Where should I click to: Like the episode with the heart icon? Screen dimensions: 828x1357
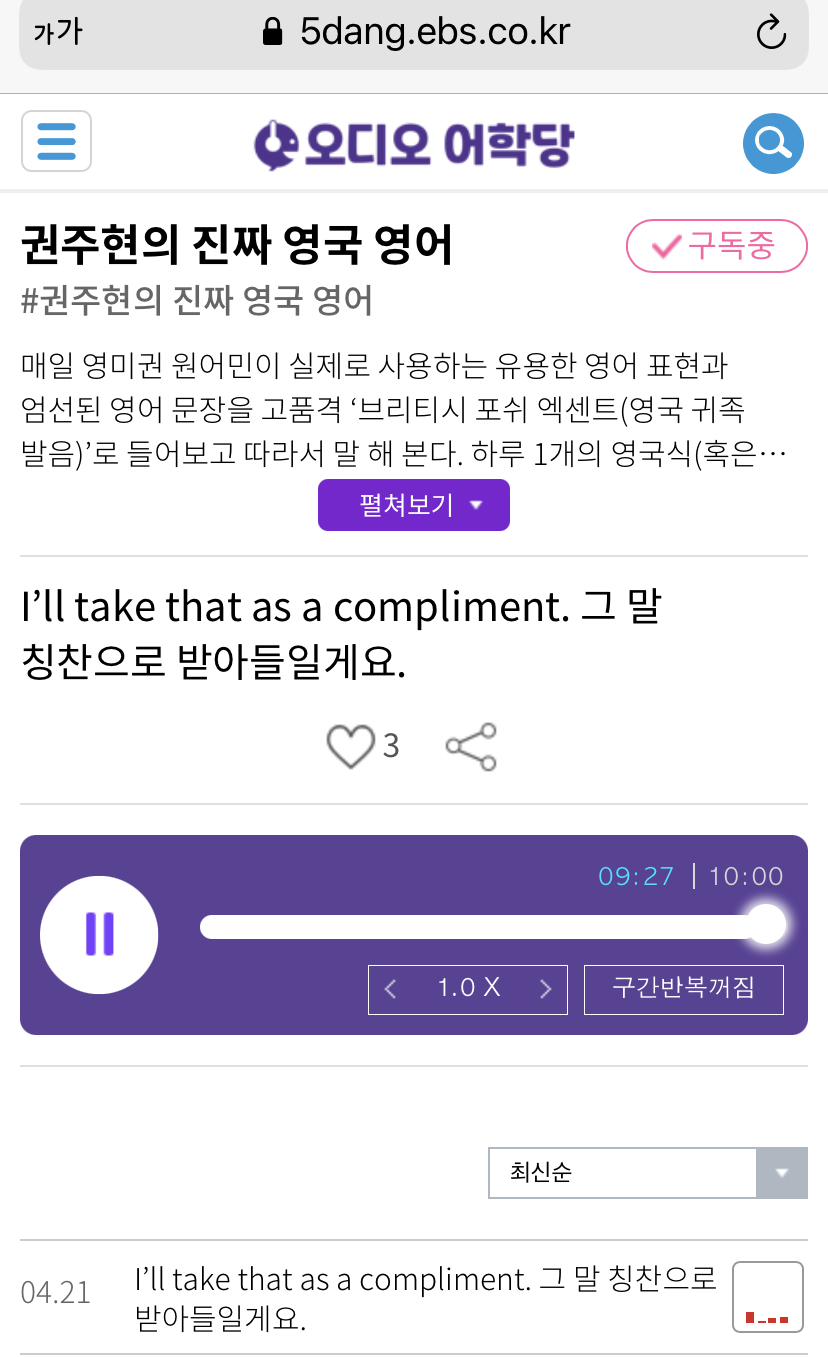click(x=352, y=745)
